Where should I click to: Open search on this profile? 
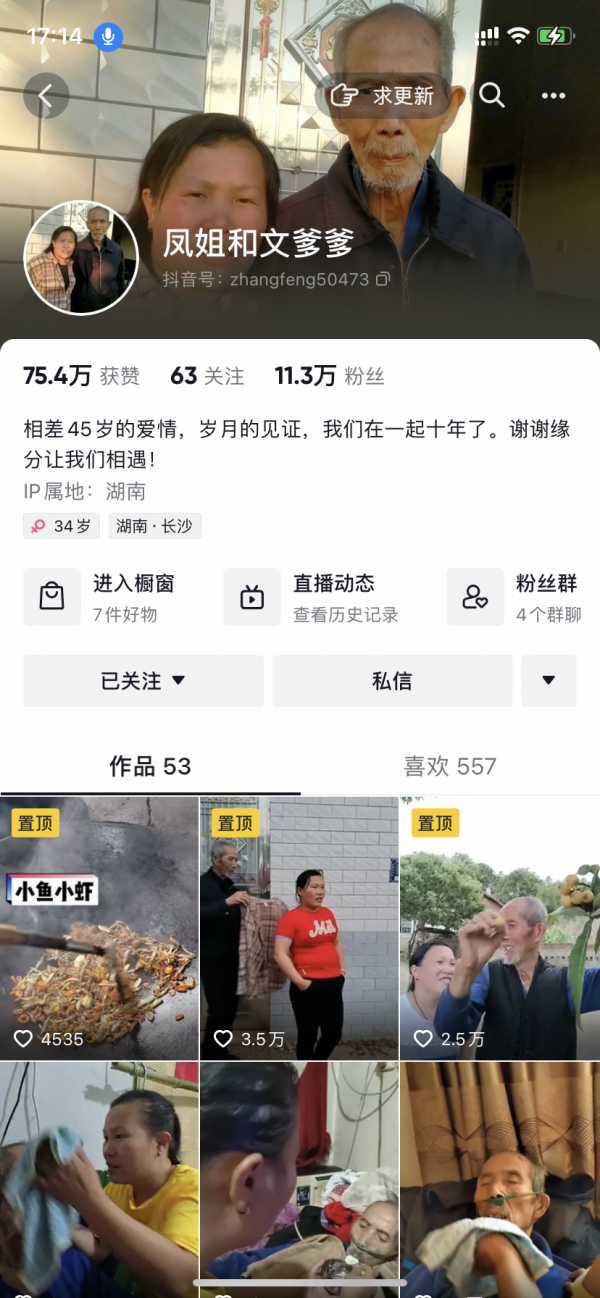(x=491, y=96)
